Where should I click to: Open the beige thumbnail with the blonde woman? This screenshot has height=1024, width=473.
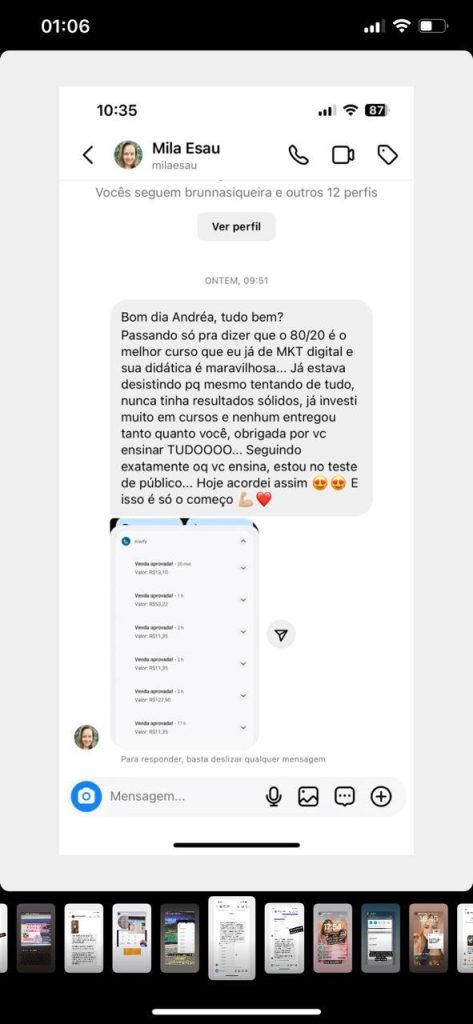point(429,938)
